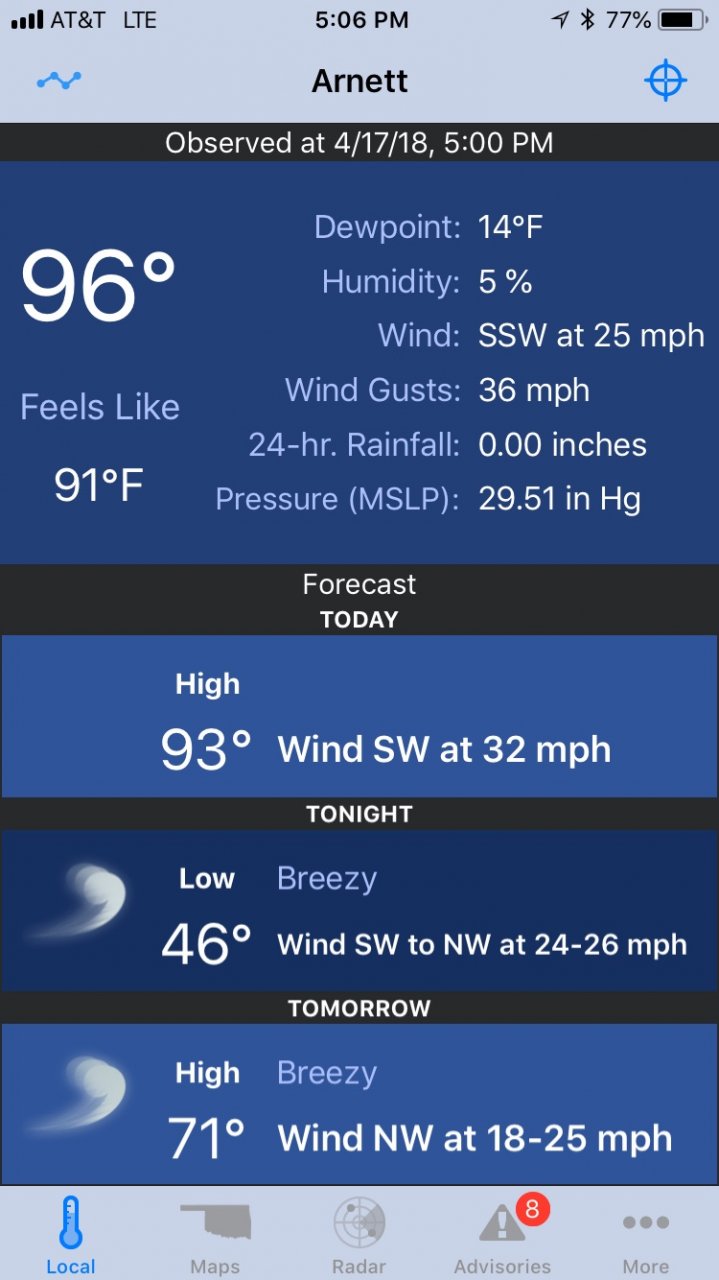
Task: Open the More tab
Action: [x=646, y=1235]
